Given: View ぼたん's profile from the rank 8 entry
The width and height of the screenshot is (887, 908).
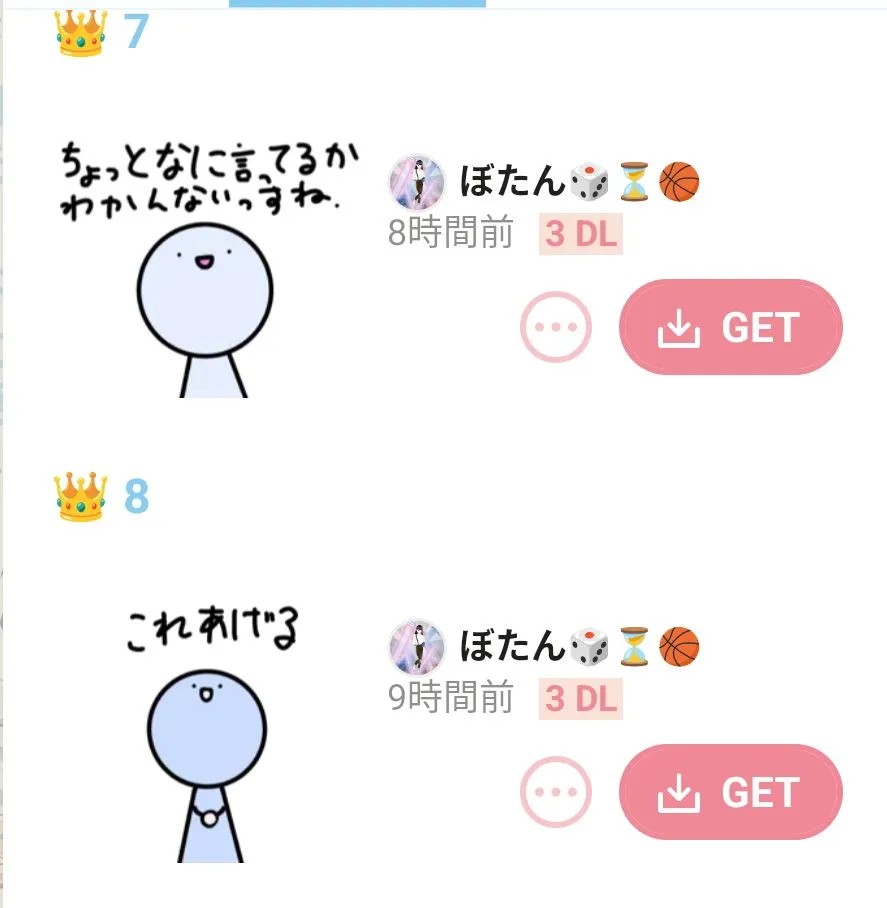Looking at the screenshot, I should coord(417,647).
